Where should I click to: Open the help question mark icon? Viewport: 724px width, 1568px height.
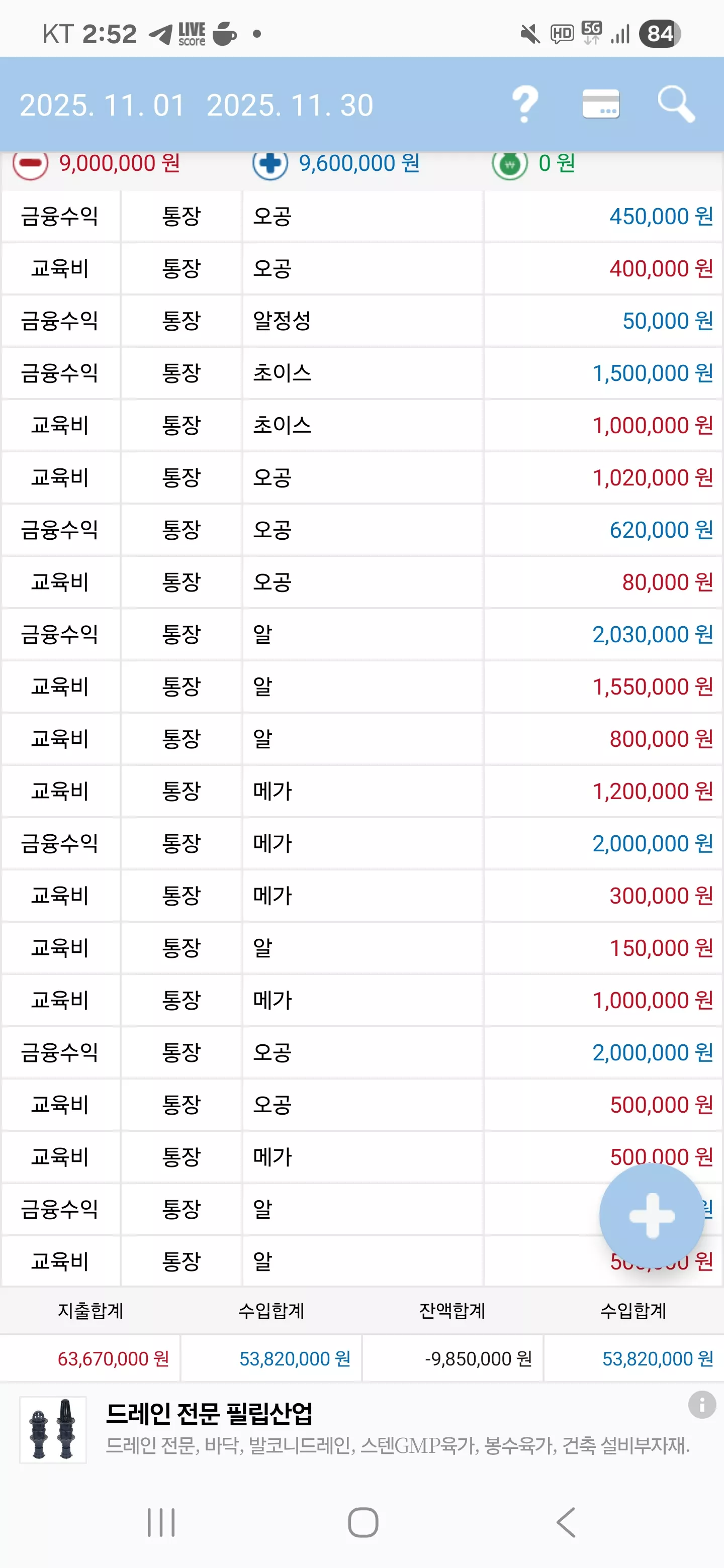pyautogui.click(x=525, y=105)
